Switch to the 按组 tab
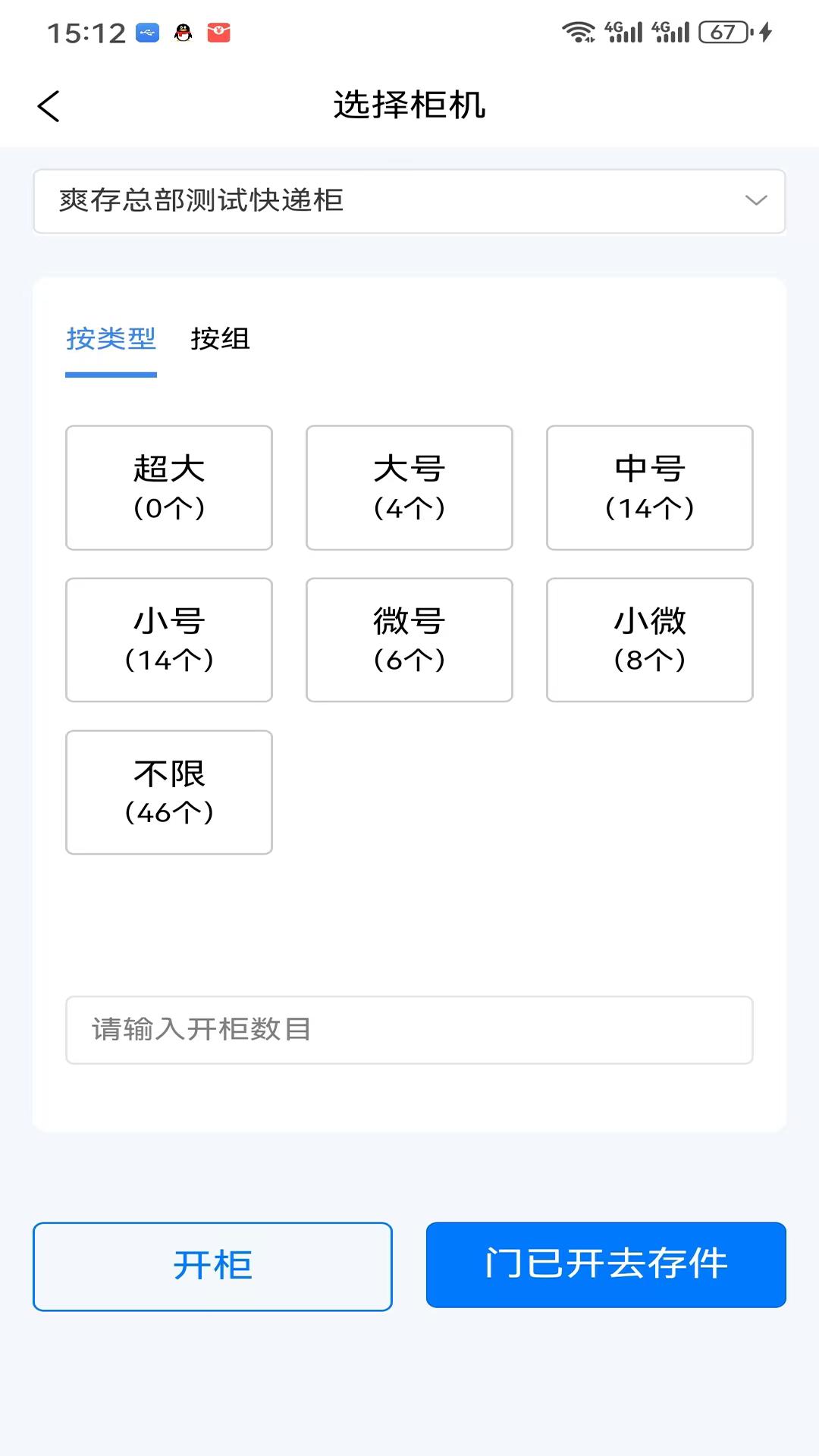 (x=220, y=339)
